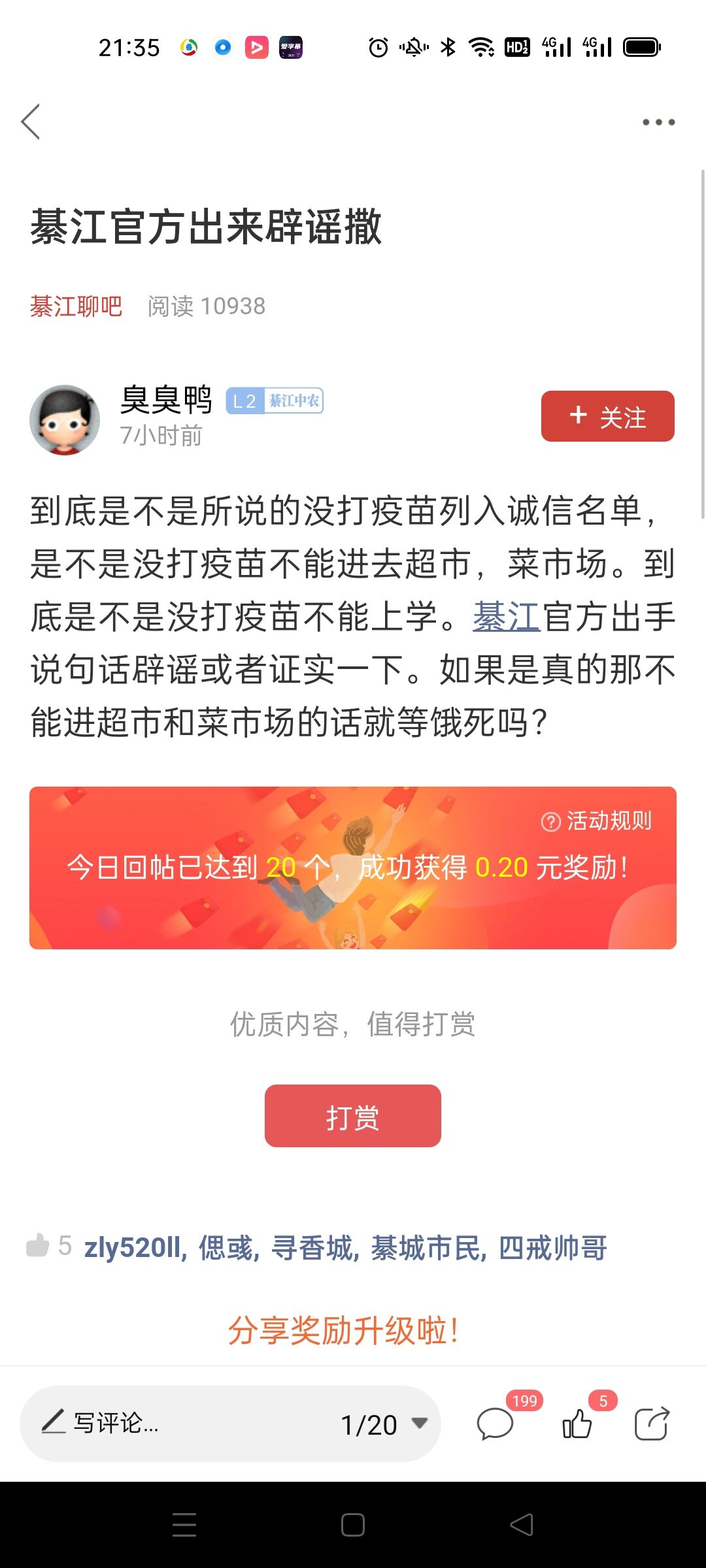Open liker 綦城市民's profile
The image size is (706, 1568).
[428, 1247]
